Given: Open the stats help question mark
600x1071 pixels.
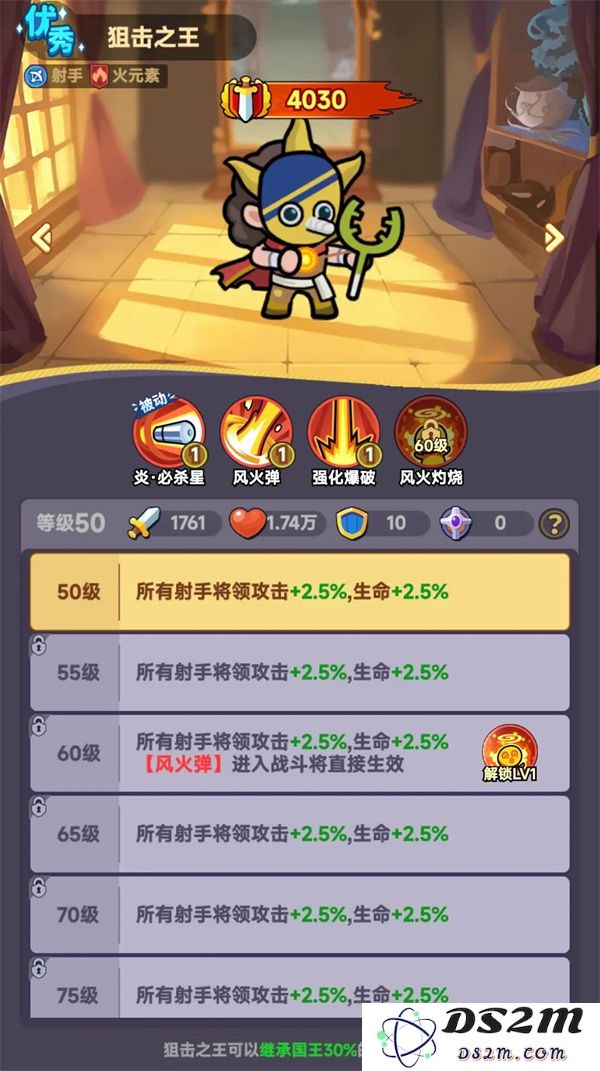Looking at the screenshot, I should coord(552,523).
